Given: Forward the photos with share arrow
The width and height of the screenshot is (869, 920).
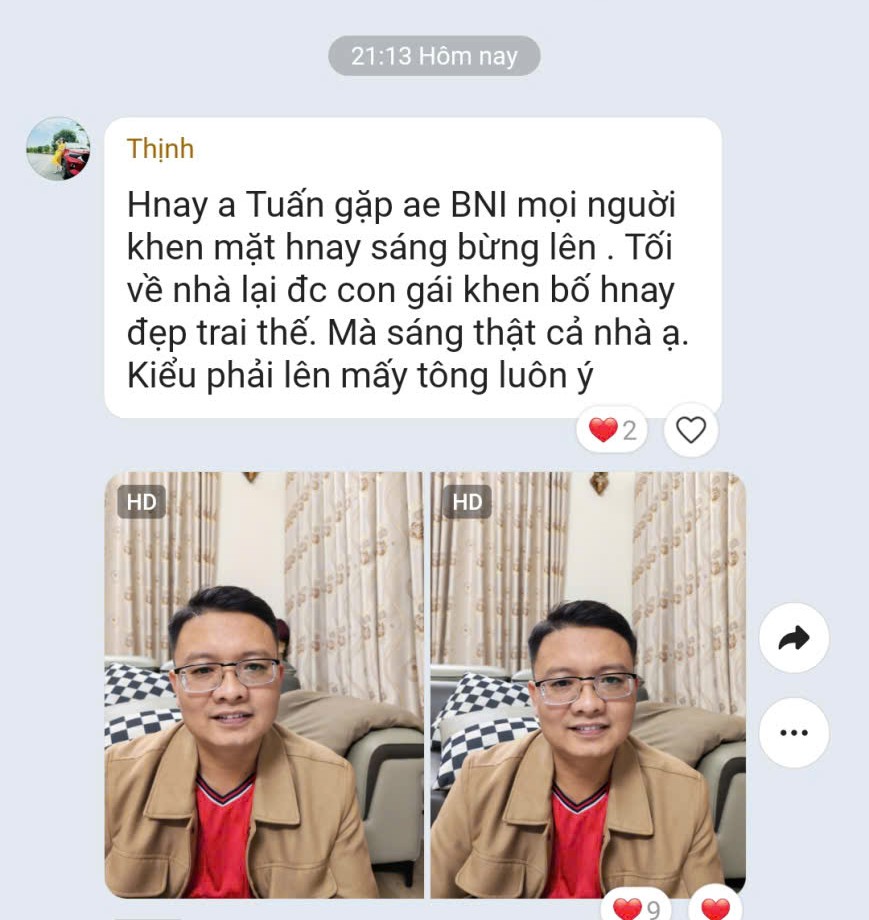Looking at the screenshot, I should (x=793, y=638).
